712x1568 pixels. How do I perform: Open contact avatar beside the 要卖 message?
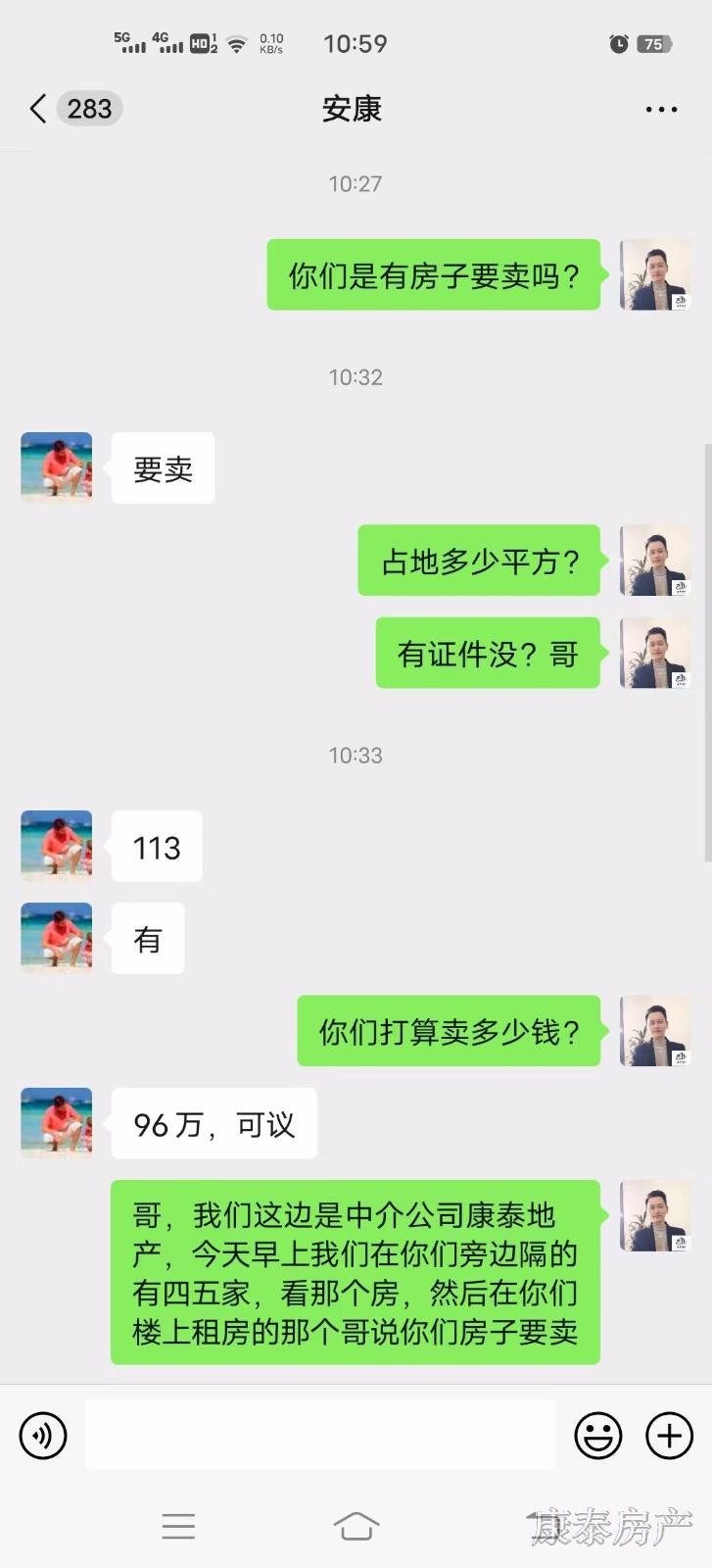57,468
